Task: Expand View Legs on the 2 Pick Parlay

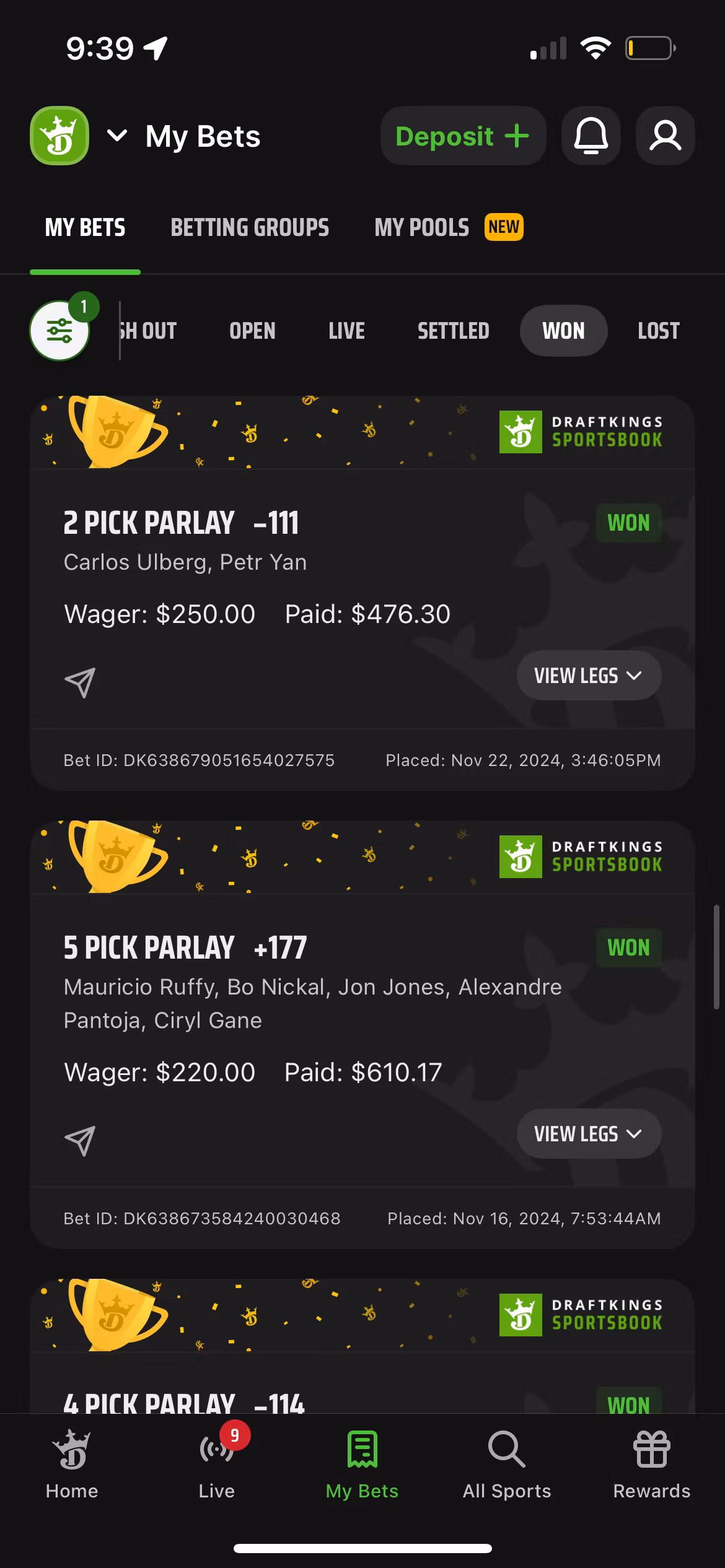Action: [587, 676]
